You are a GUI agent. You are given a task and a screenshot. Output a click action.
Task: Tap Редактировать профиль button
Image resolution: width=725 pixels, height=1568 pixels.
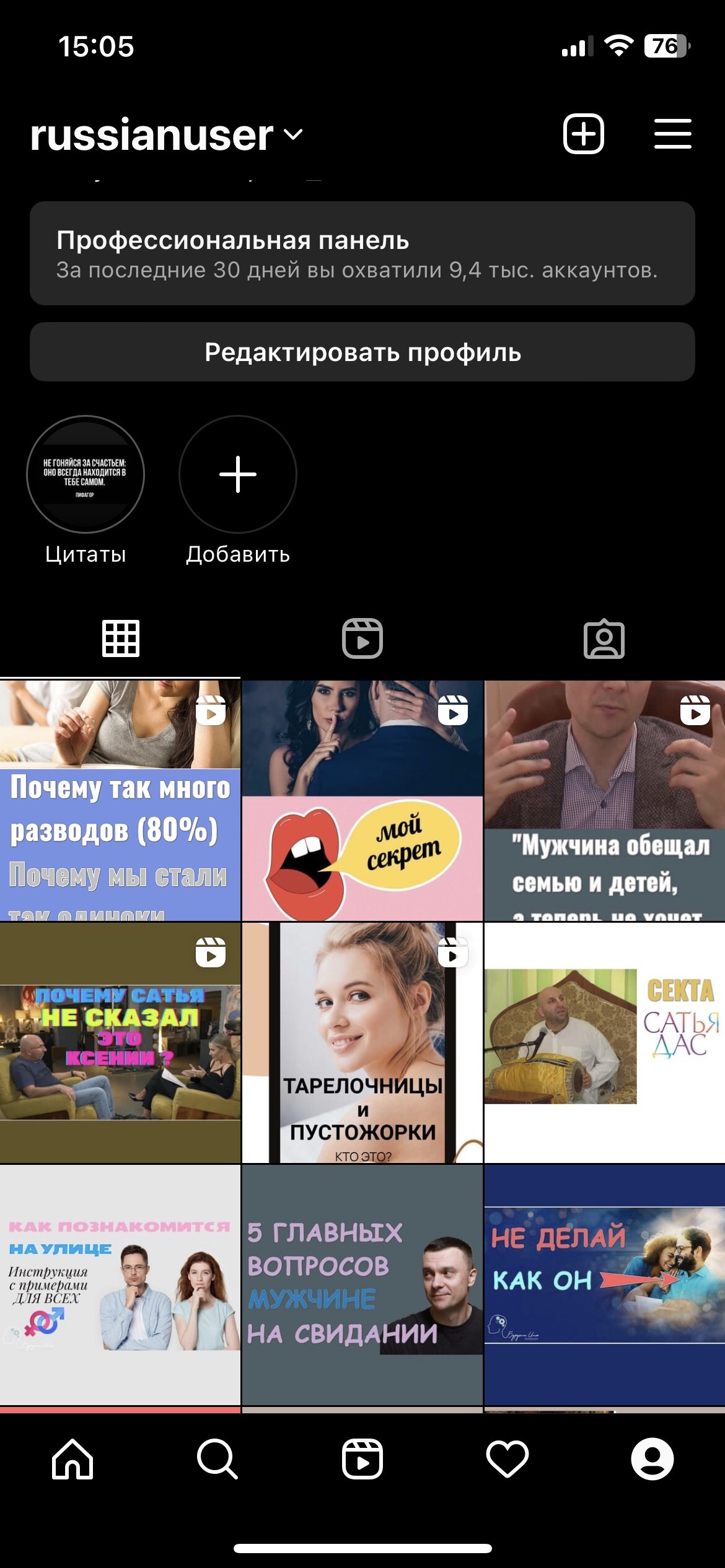tap(362, 352)
